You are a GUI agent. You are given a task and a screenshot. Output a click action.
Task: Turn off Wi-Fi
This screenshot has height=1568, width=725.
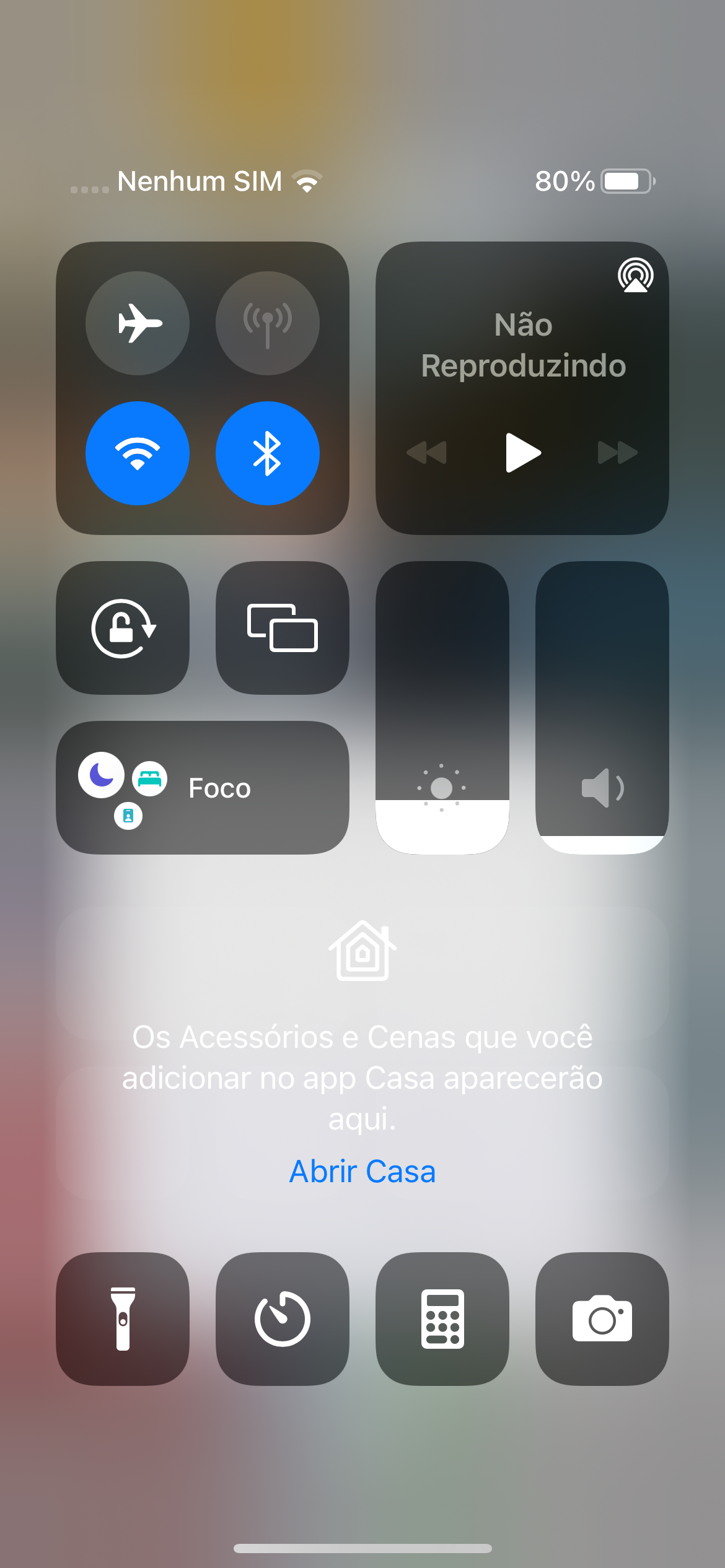click(x=138, y=453)
